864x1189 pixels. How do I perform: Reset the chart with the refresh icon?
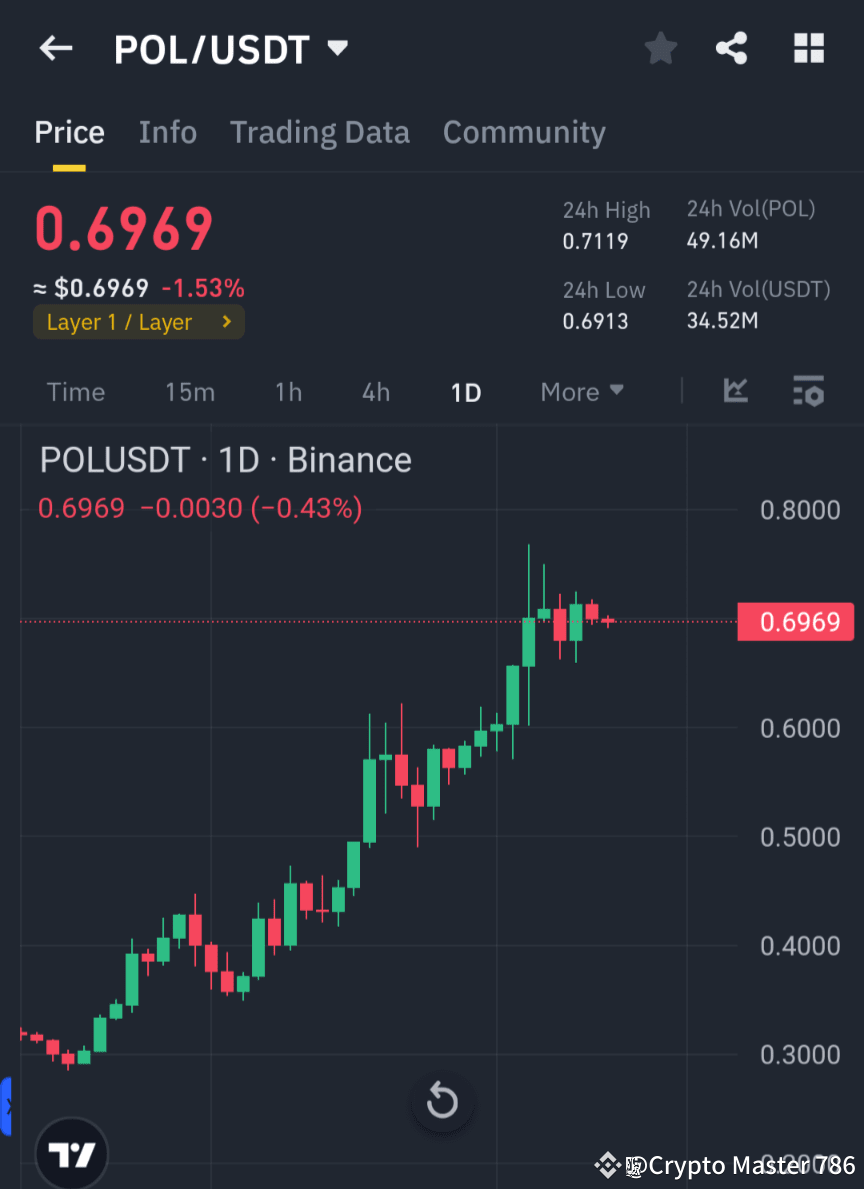(x=442, y=1100)
